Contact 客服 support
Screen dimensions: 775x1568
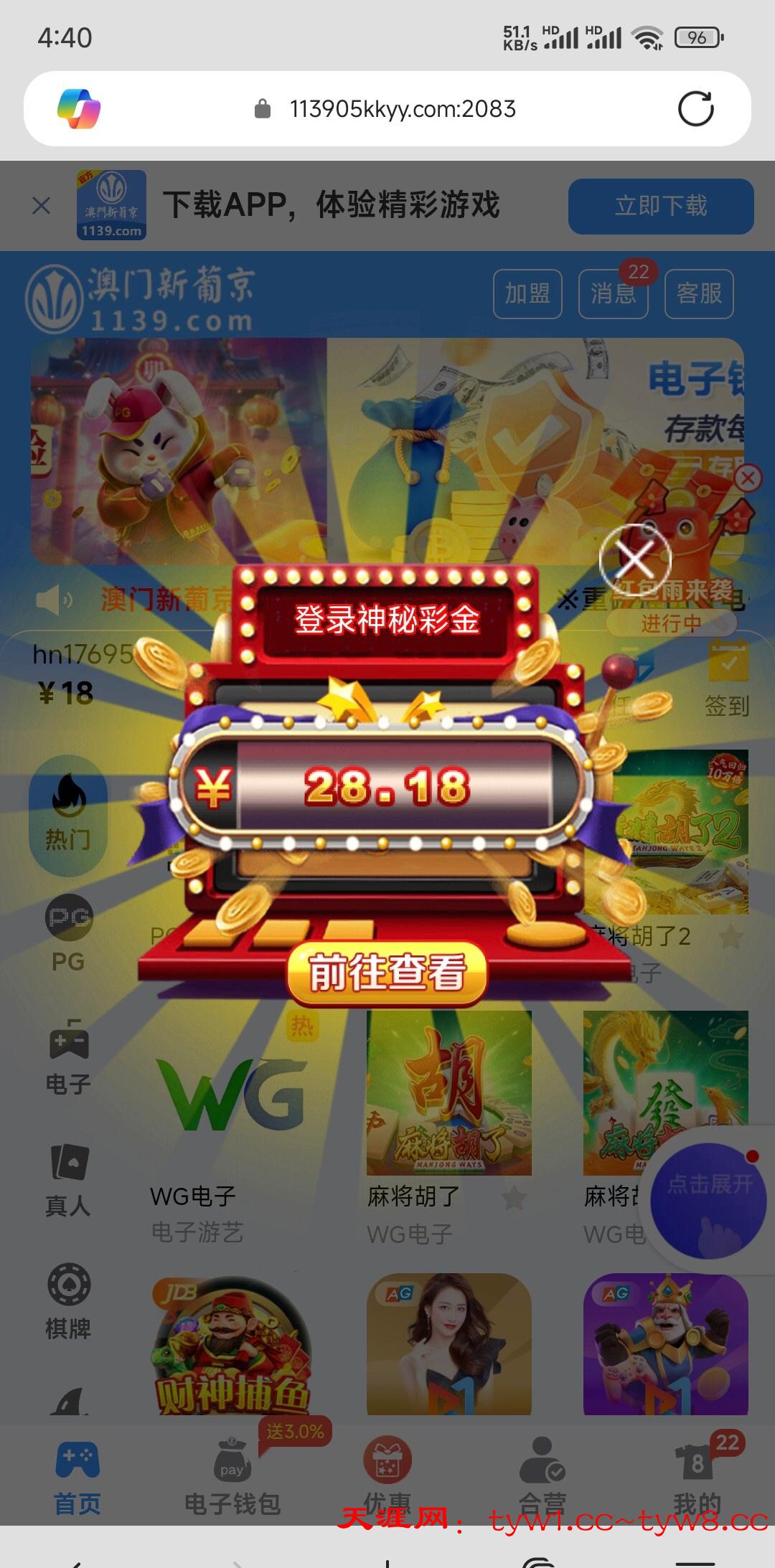click(x=699, y=293)
